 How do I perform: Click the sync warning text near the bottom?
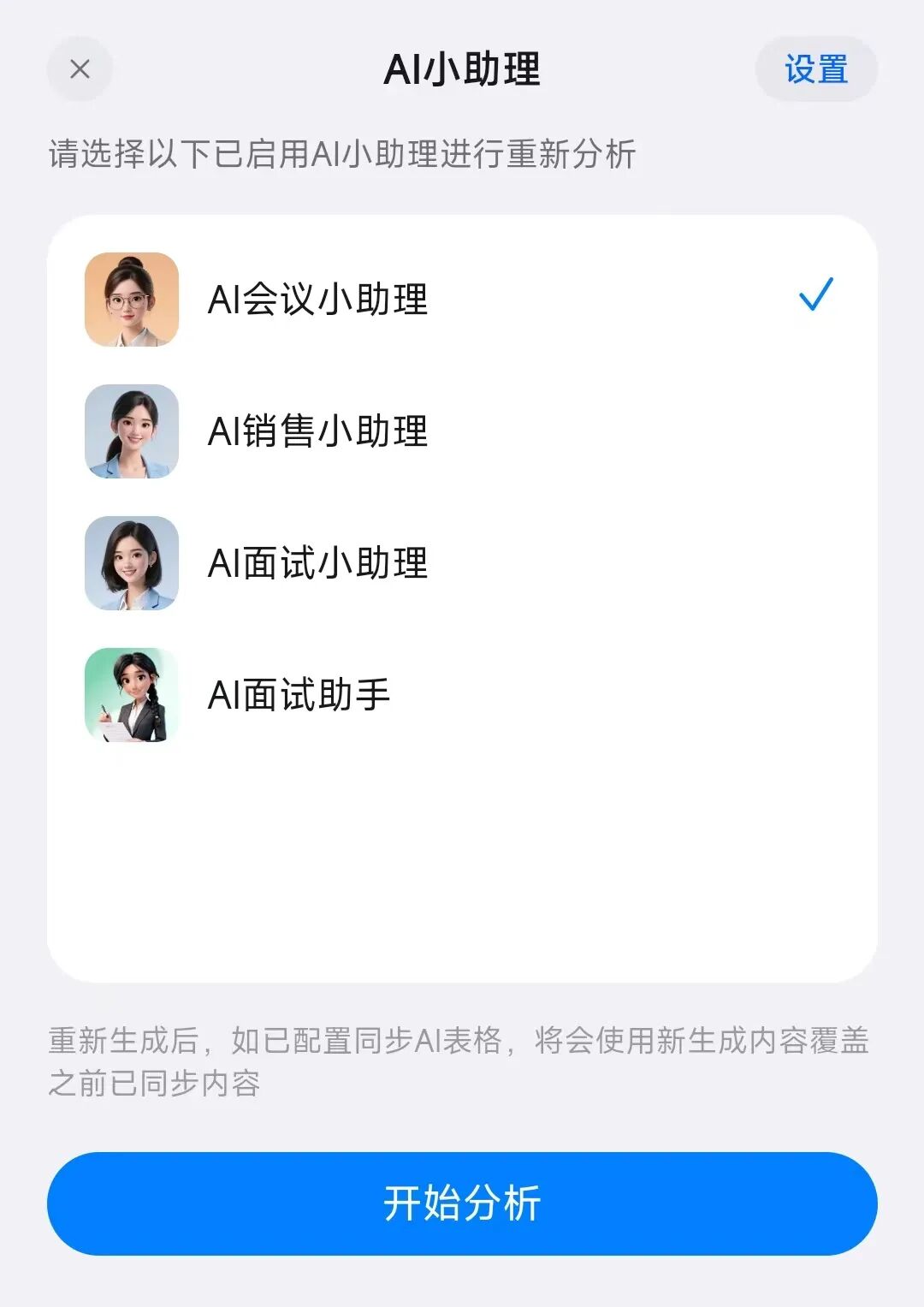point(462,1060)
